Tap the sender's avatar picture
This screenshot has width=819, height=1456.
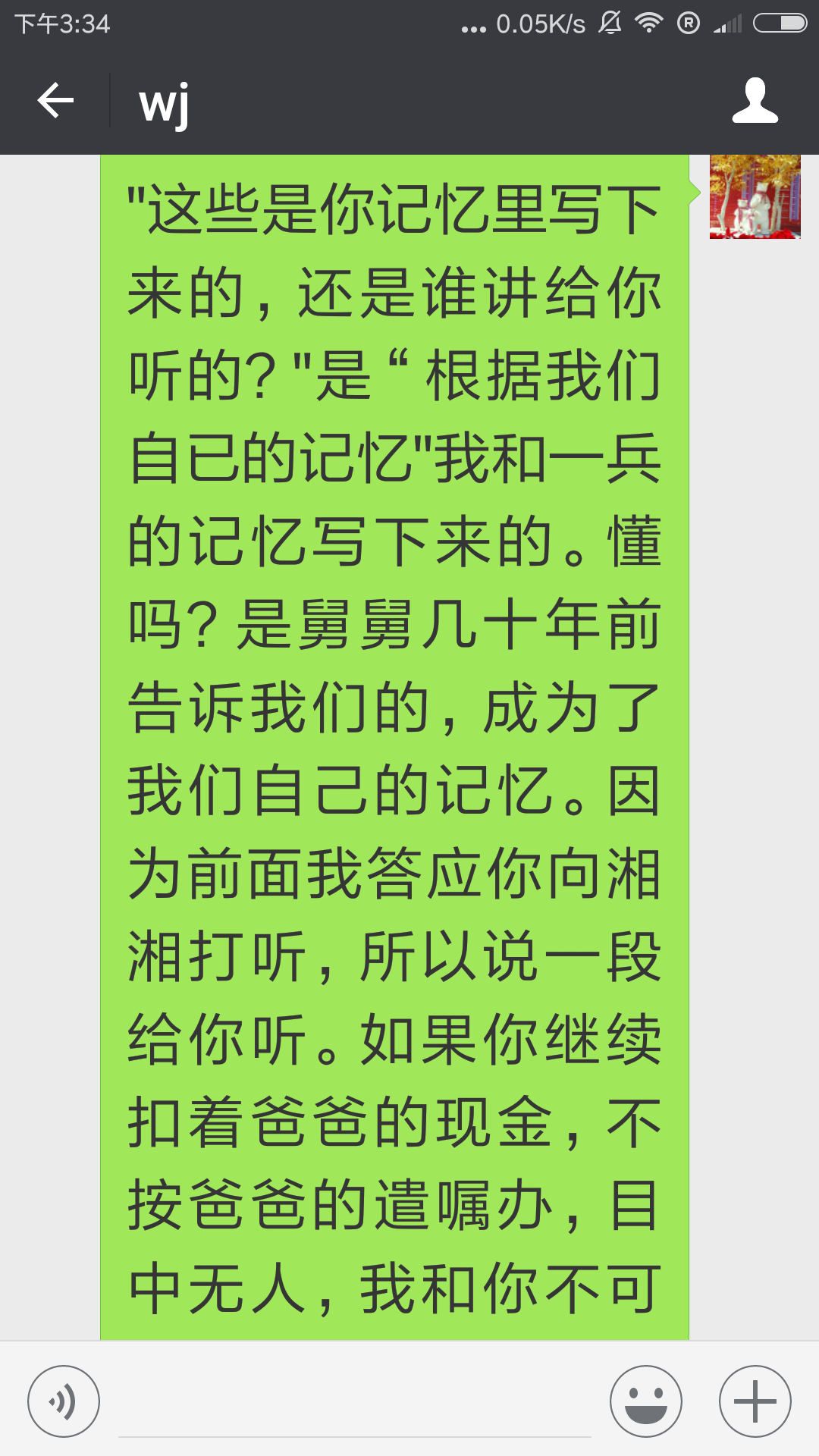tap(755, 196)
